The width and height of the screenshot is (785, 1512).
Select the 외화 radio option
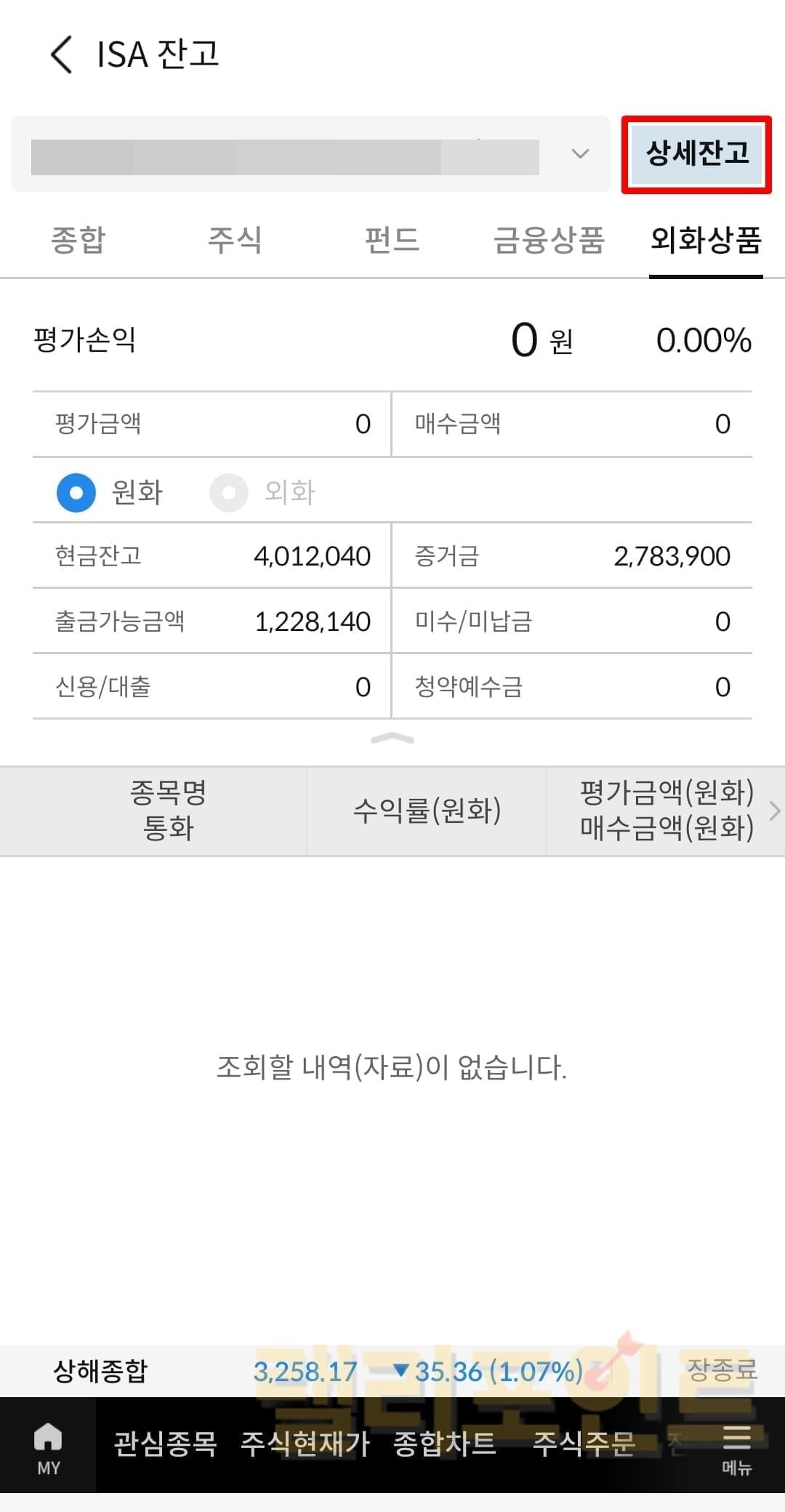pos(229,493)
